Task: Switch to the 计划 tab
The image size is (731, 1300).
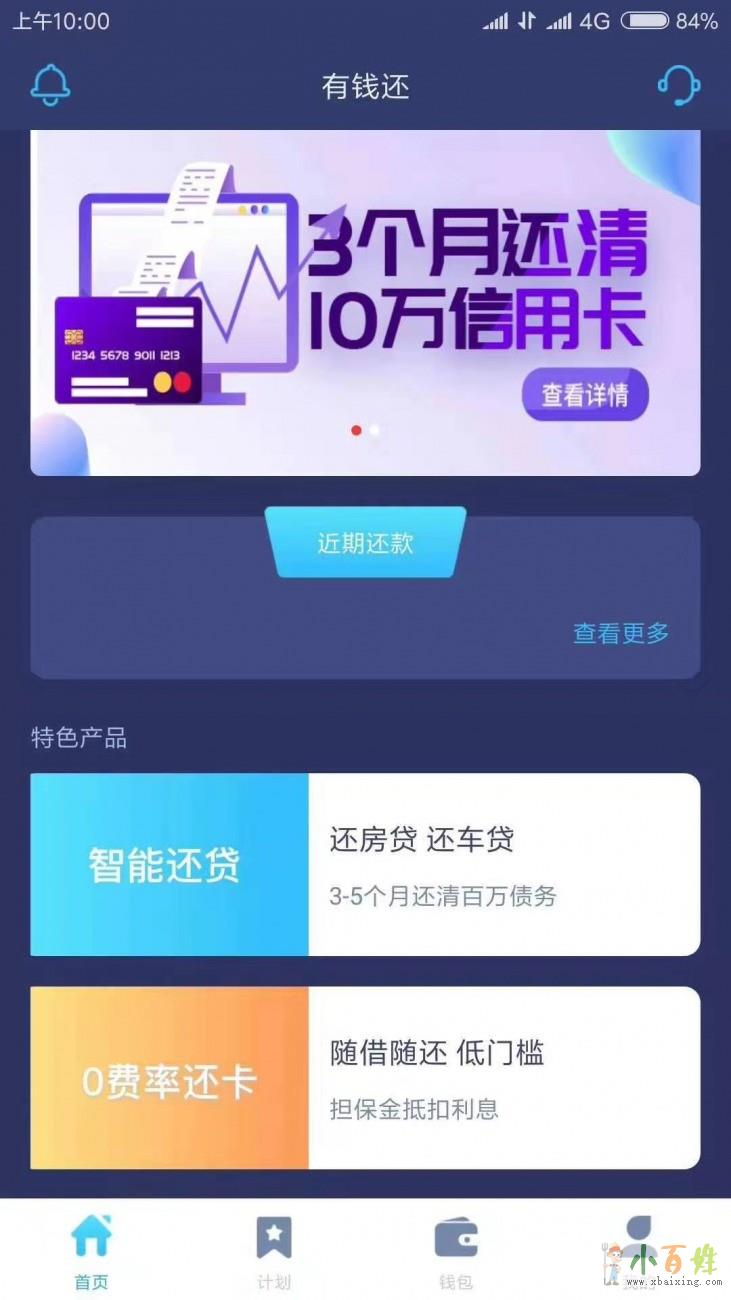Action: 274,1250
